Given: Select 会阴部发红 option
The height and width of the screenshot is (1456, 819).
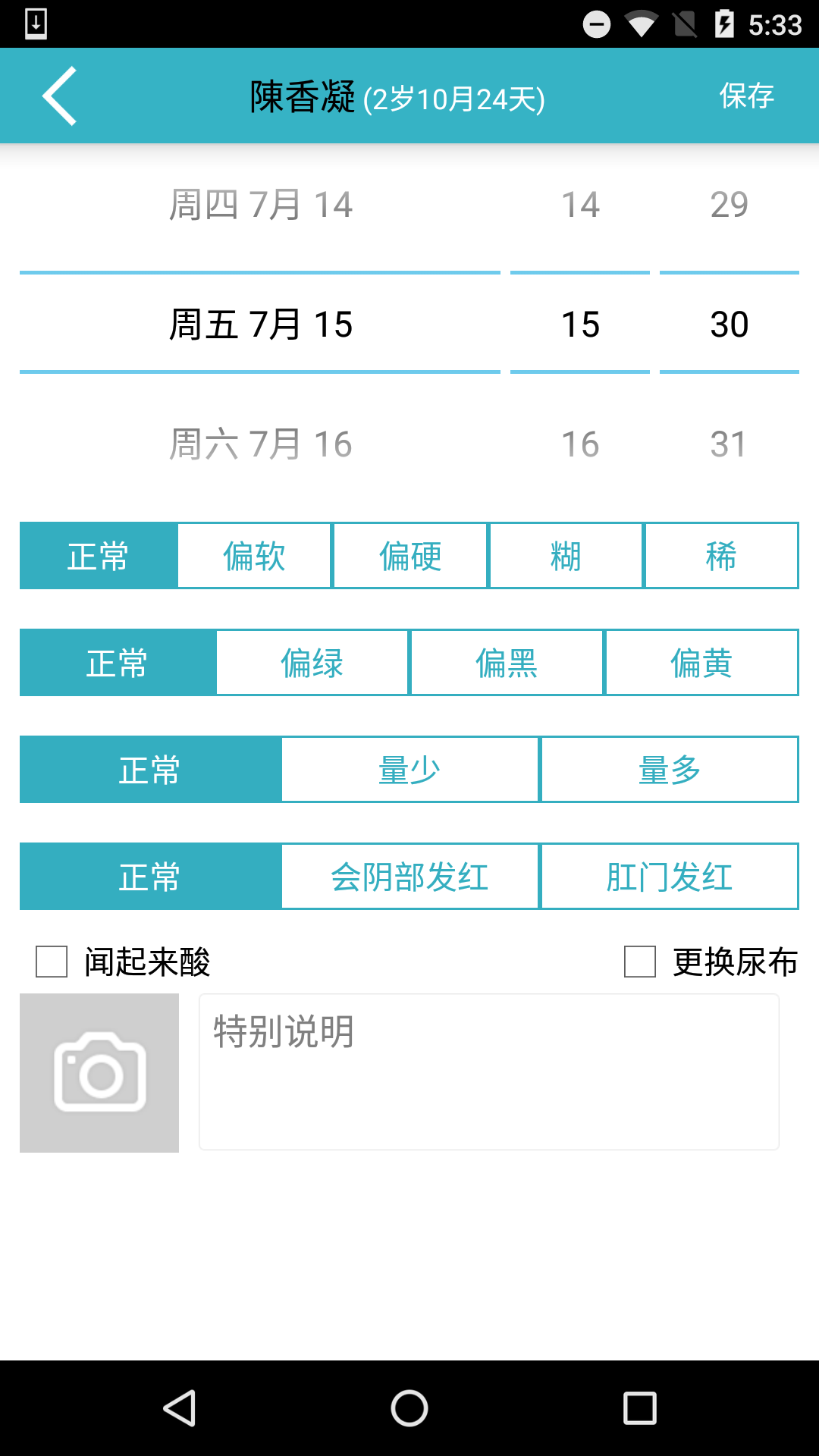Looking at the screenshot, I should click(x=409, y=876).
